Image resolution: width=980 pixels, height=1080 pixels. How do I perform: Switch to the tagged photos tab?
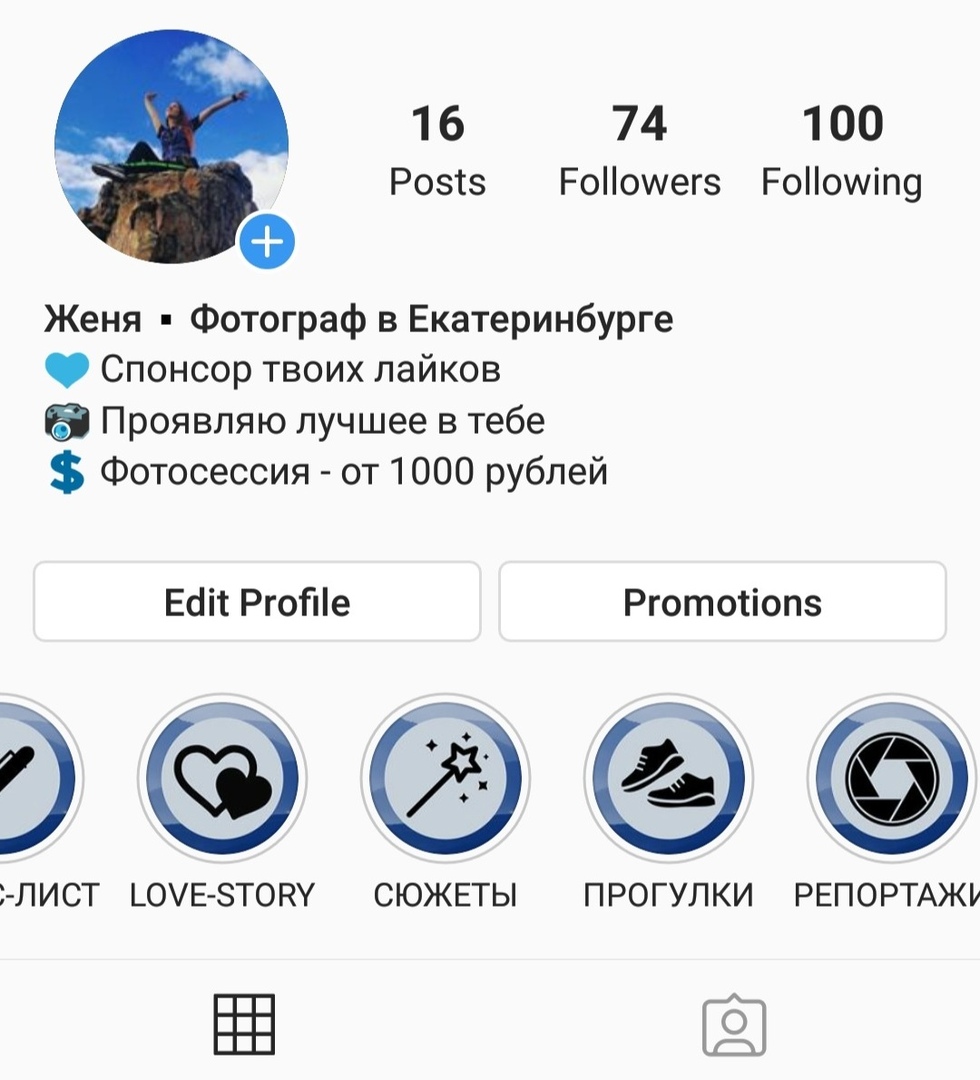734,1025
